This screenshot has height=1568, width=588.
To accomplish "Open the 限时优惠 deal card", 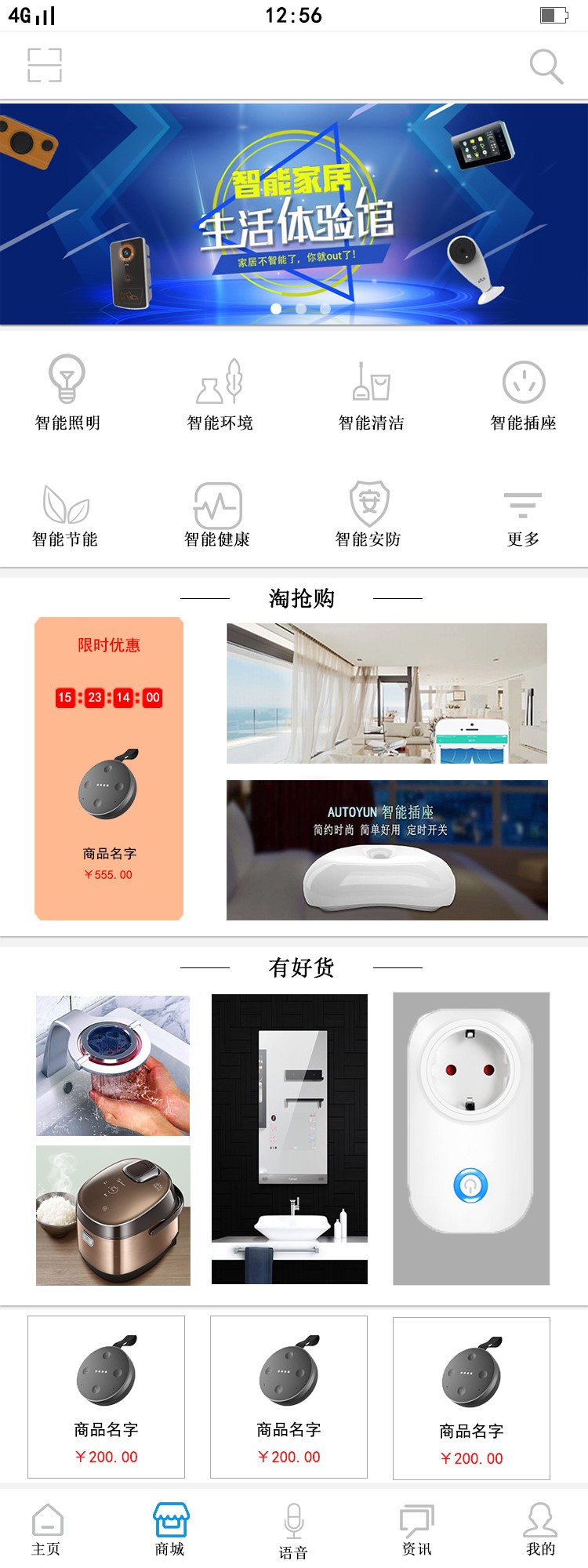I will pos(109,768).
